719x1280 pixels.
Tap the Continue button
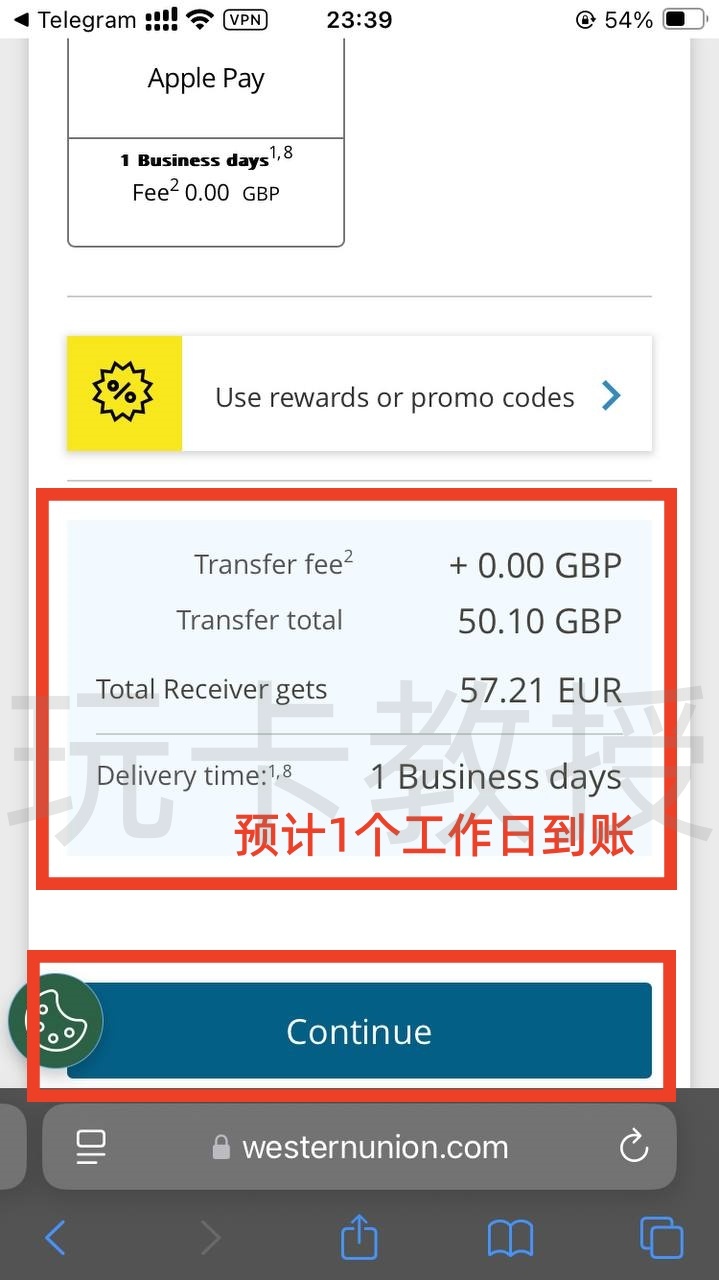pos(359,1031)
